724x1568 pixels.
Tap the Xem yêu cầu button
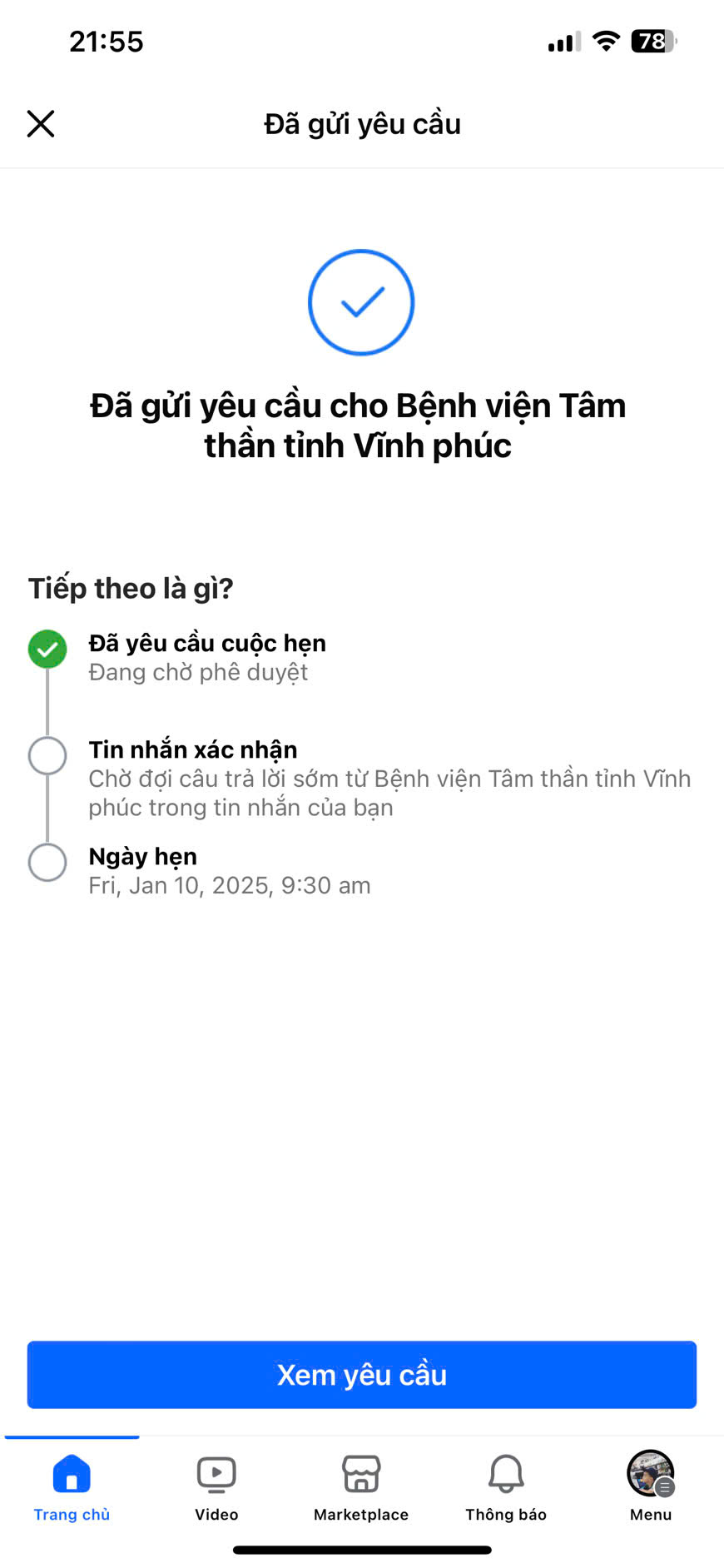[361, 1375]
